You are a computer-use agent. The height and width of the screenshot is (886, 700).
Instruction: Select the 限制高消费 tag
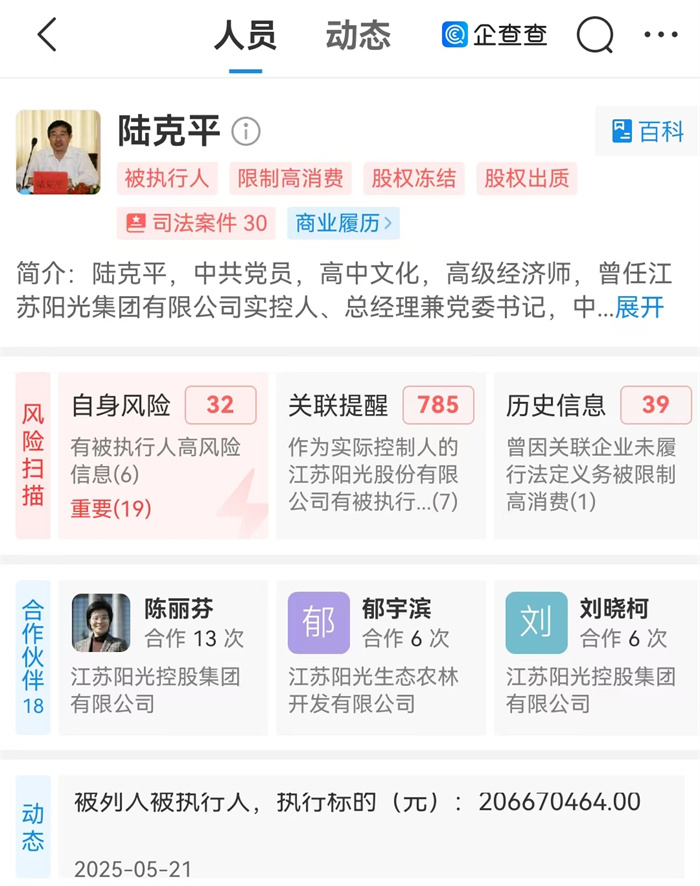(x=290, y=179)
